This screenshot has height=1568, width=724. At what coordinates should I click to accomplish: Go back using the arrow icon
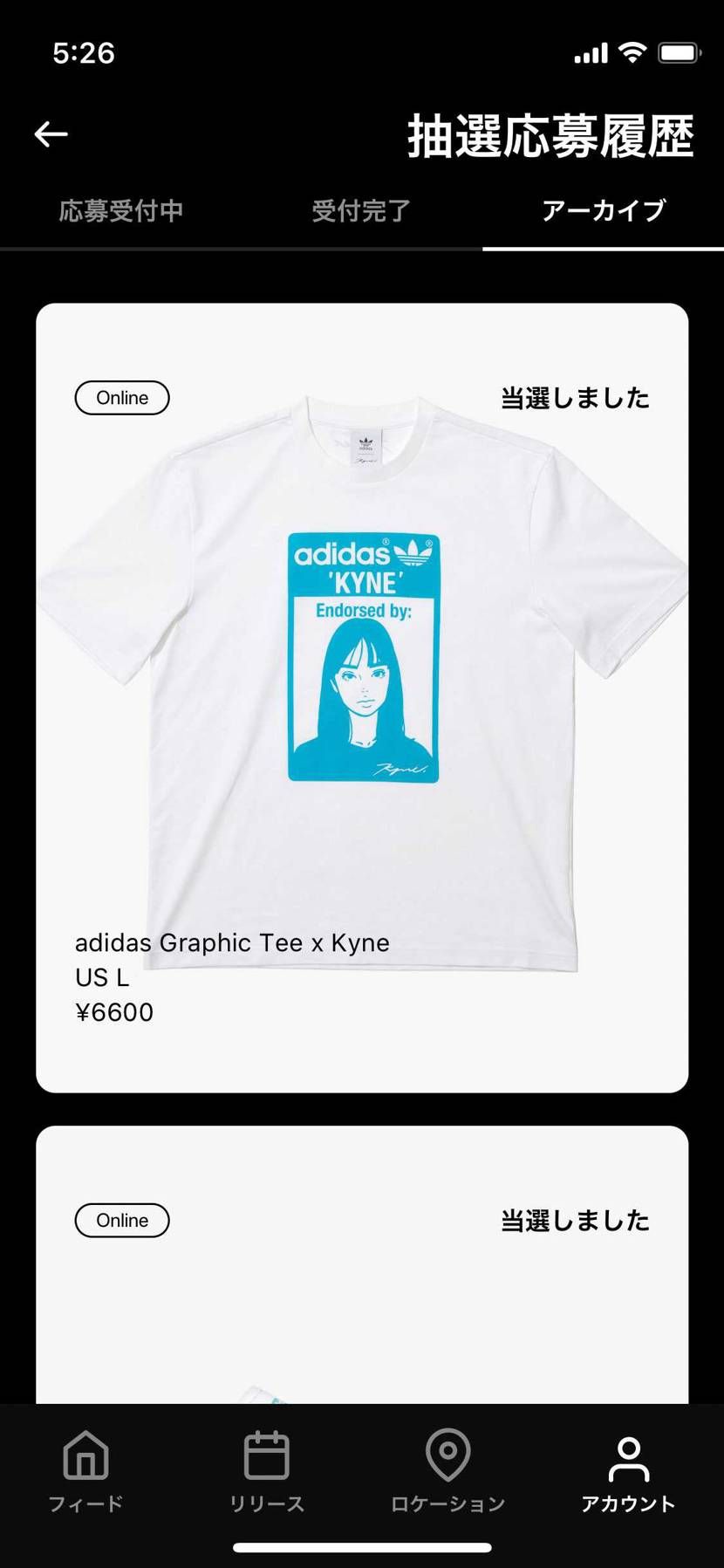pos(51,134)
